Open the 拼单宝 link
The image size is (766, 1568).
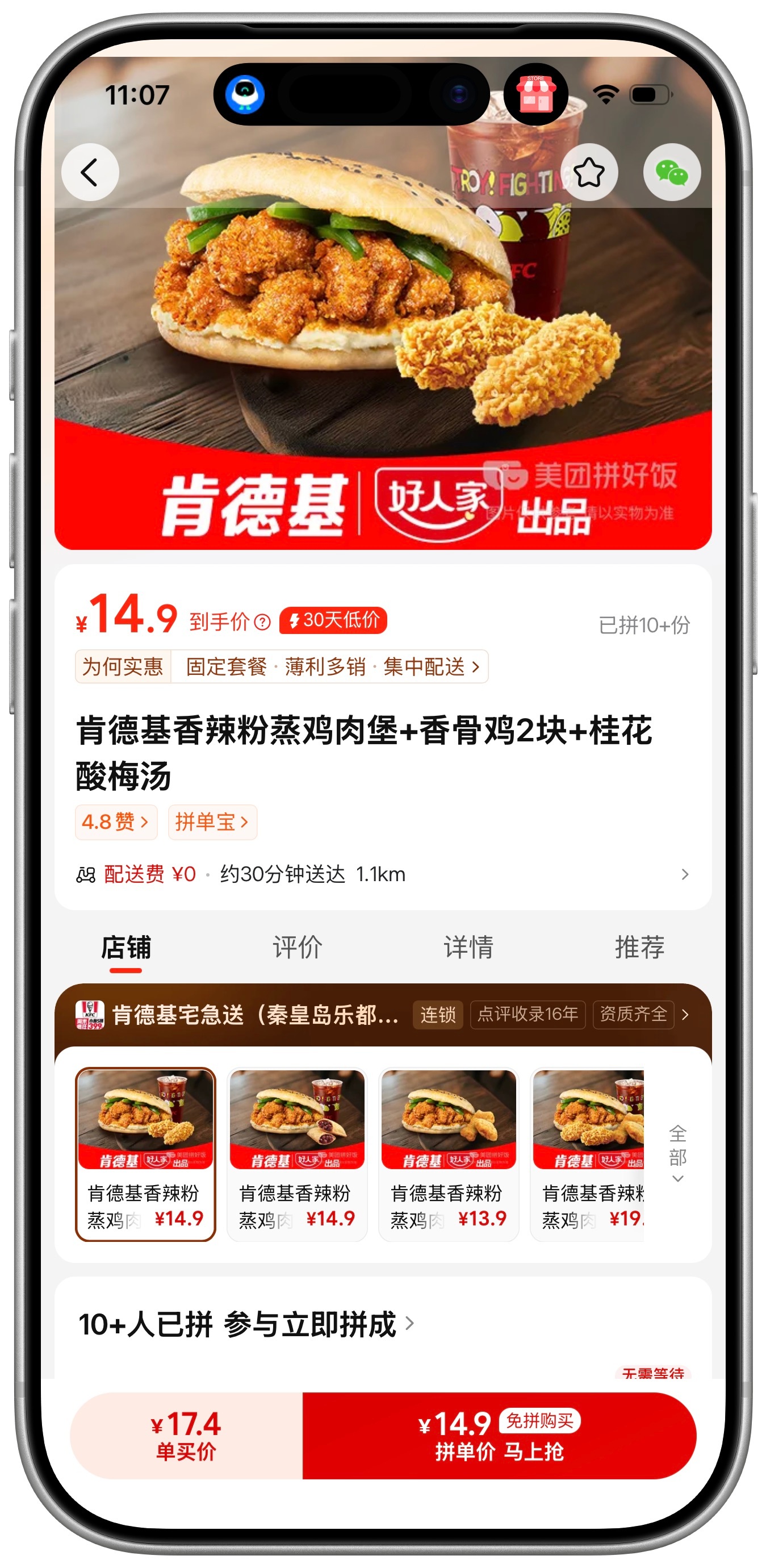(x=212, y=821)
